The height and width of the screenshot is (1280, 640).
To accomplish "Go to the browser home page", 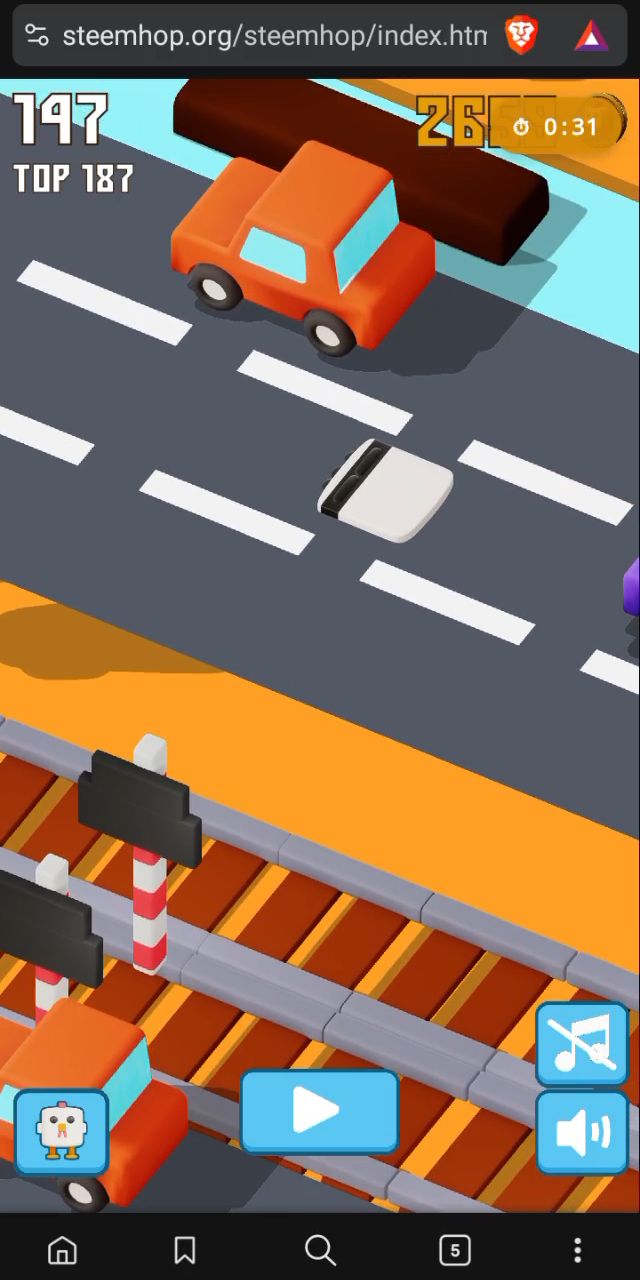I will point(62,1249).
